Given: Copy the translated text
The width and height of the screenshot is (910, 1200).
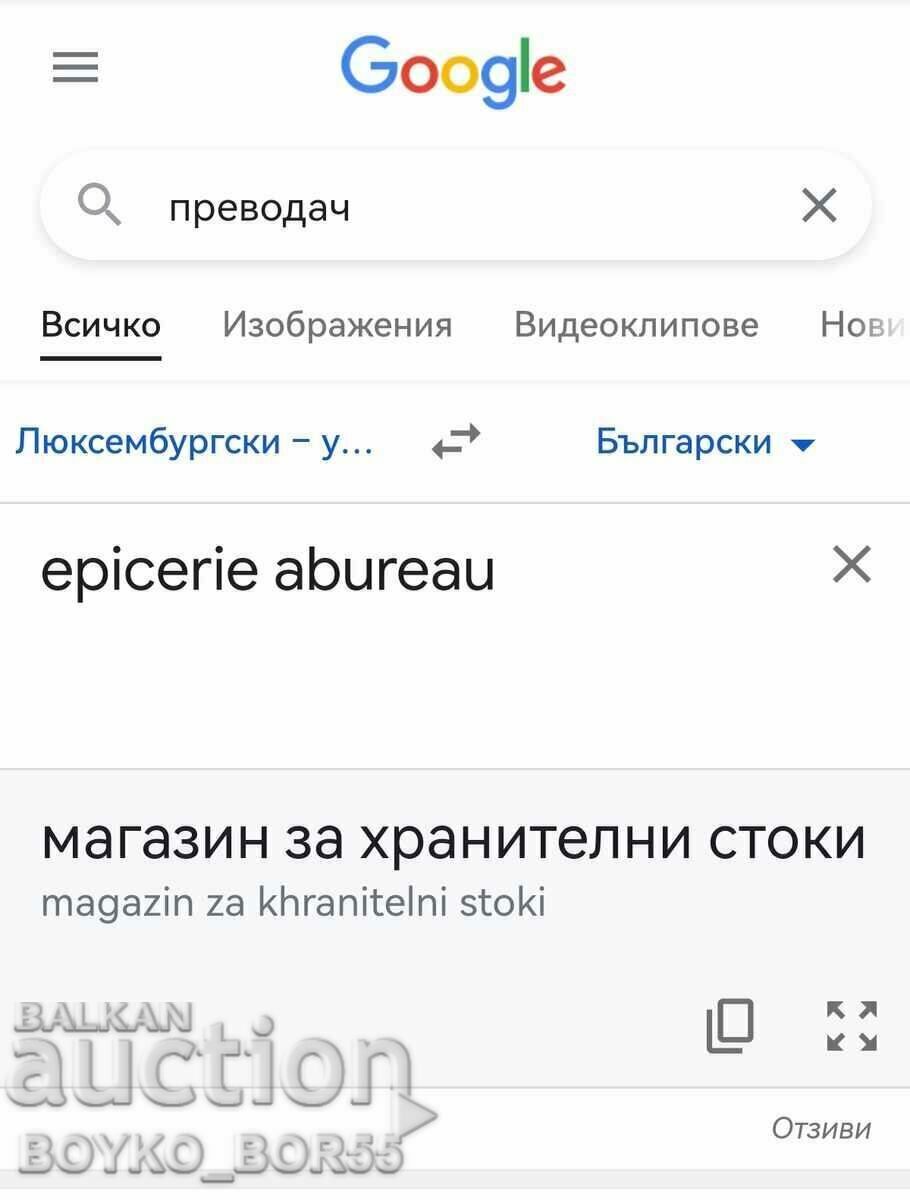Looking at the screenshot, I should coord(730,1026).
